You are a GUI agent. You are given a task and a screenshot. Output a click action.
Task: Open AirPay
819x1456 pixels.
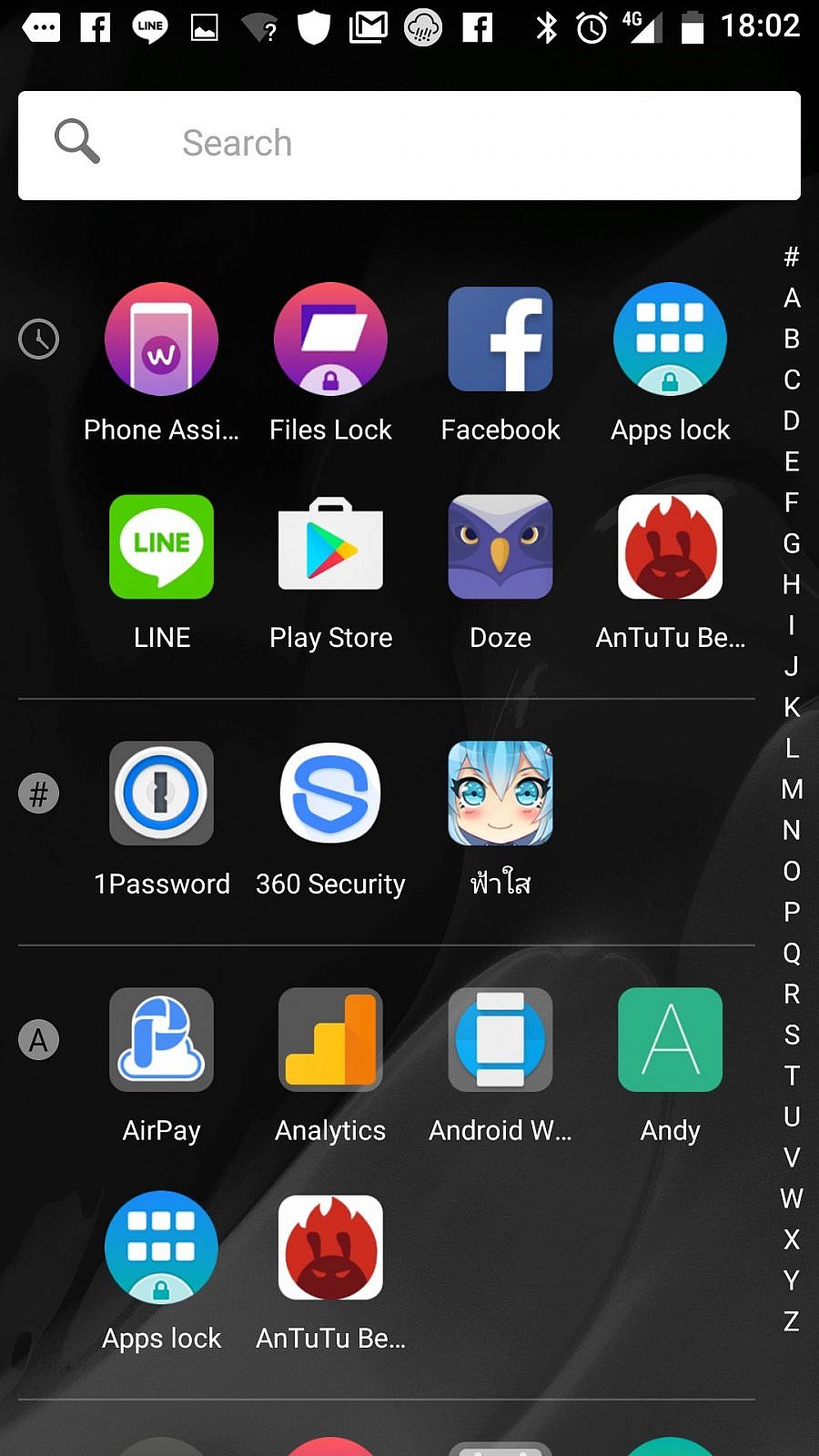[x=161, y=1040]
